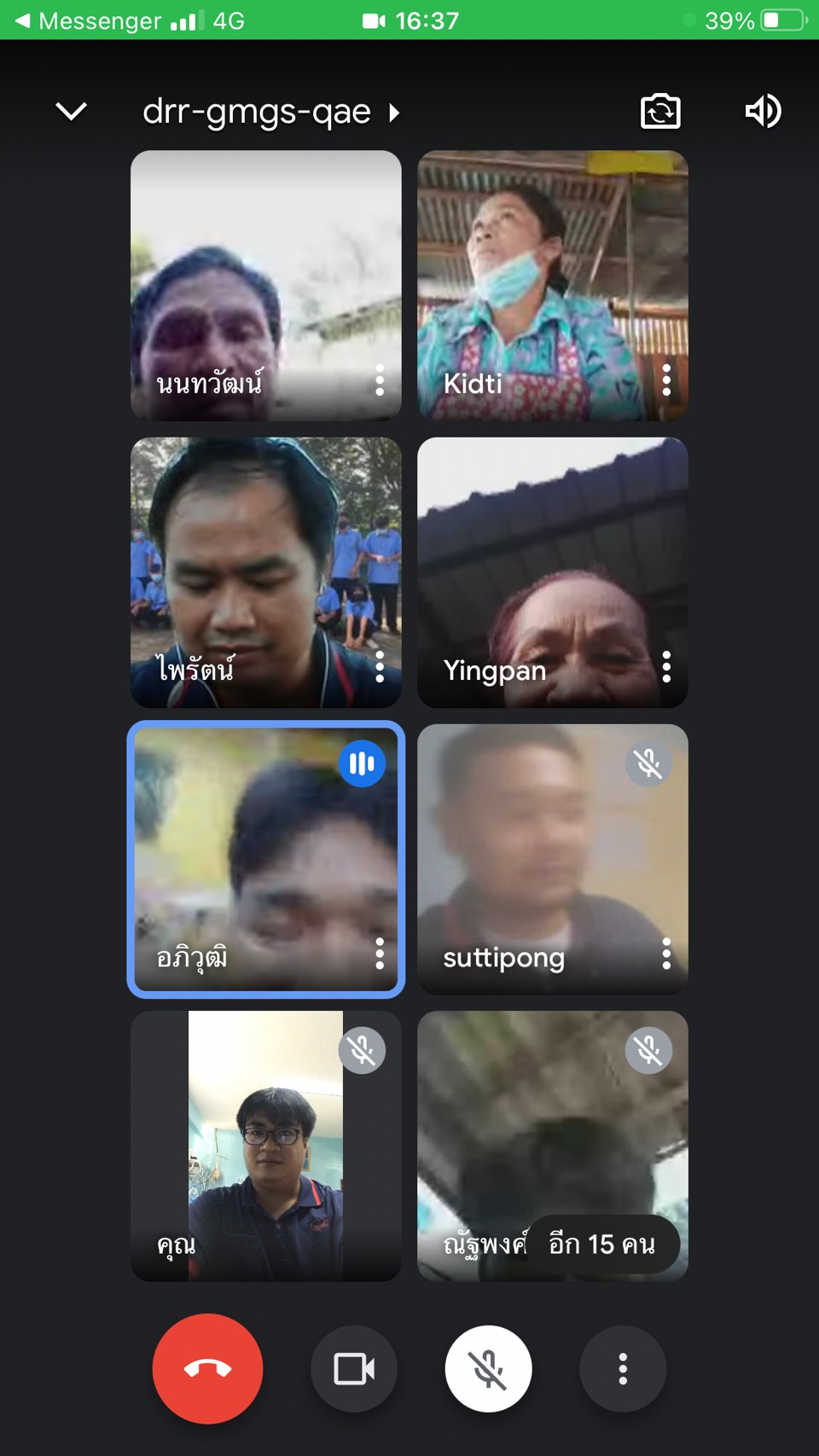This screenshot has height=1456, width=819.
Task: Hang up the call
Action: (x=207, y=1368)
